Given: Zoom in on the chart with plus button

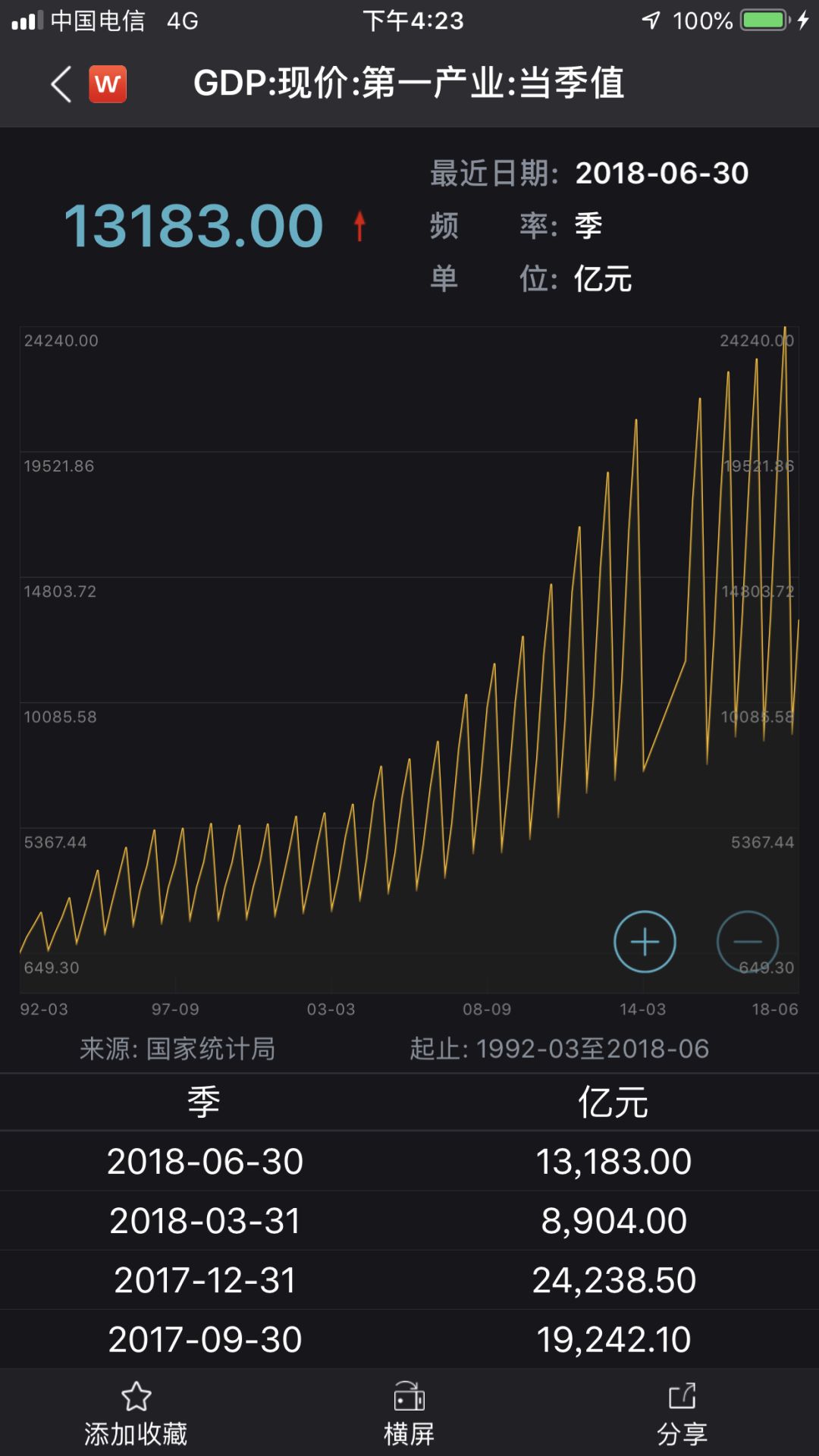Looking at the screenshot, I should 644,940.
